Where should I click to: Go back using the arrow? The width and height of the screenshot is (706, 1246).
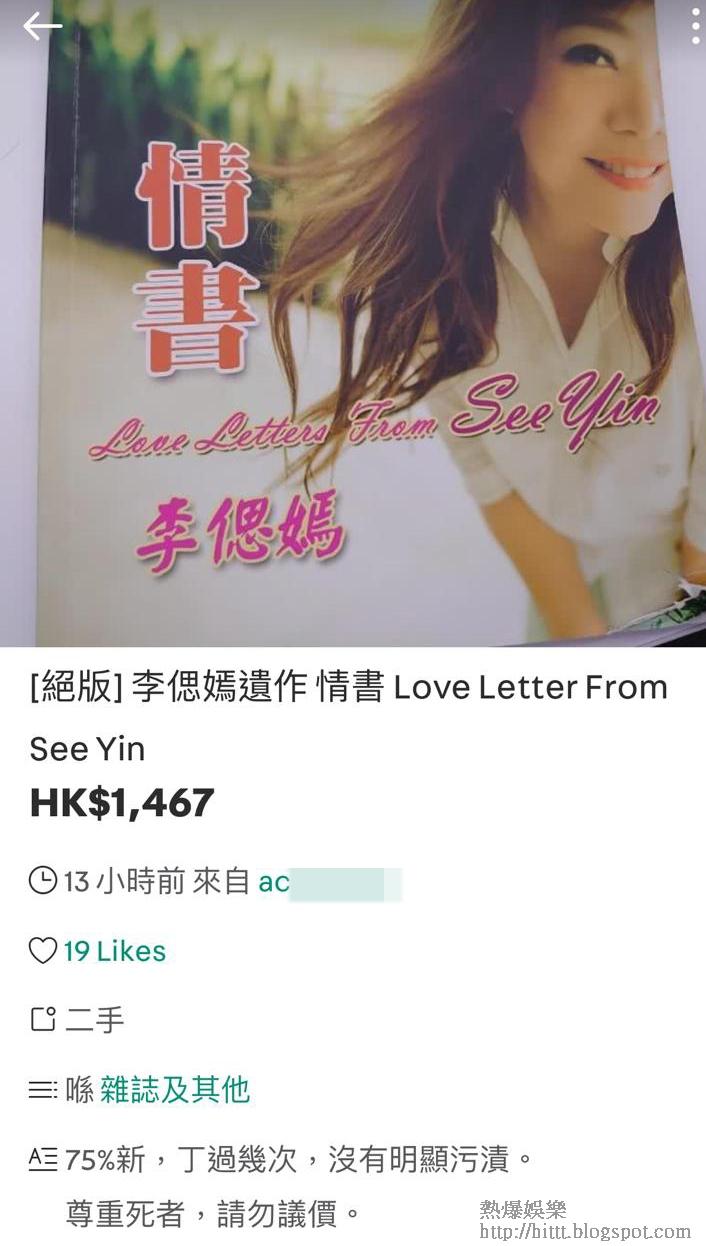pos(42,27)
